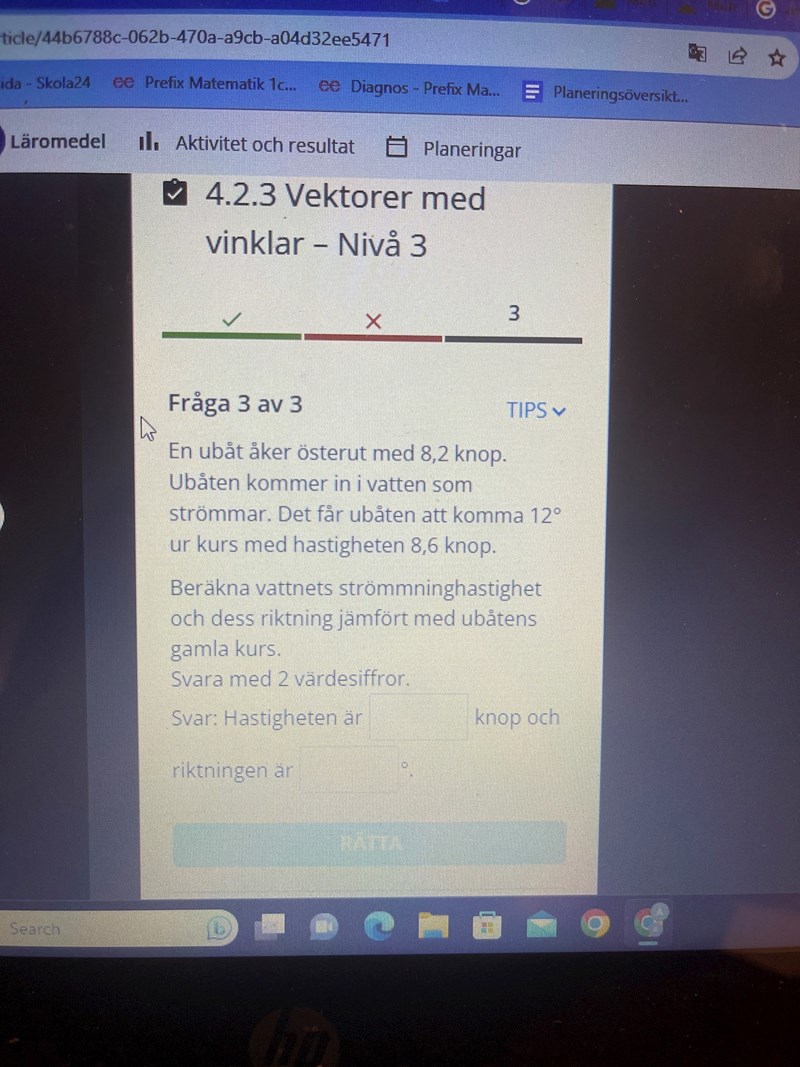Open the Diagnos - Prefix Ma... bookmark
This screenshot has width=800, height=1067.
tap(410, 88)
